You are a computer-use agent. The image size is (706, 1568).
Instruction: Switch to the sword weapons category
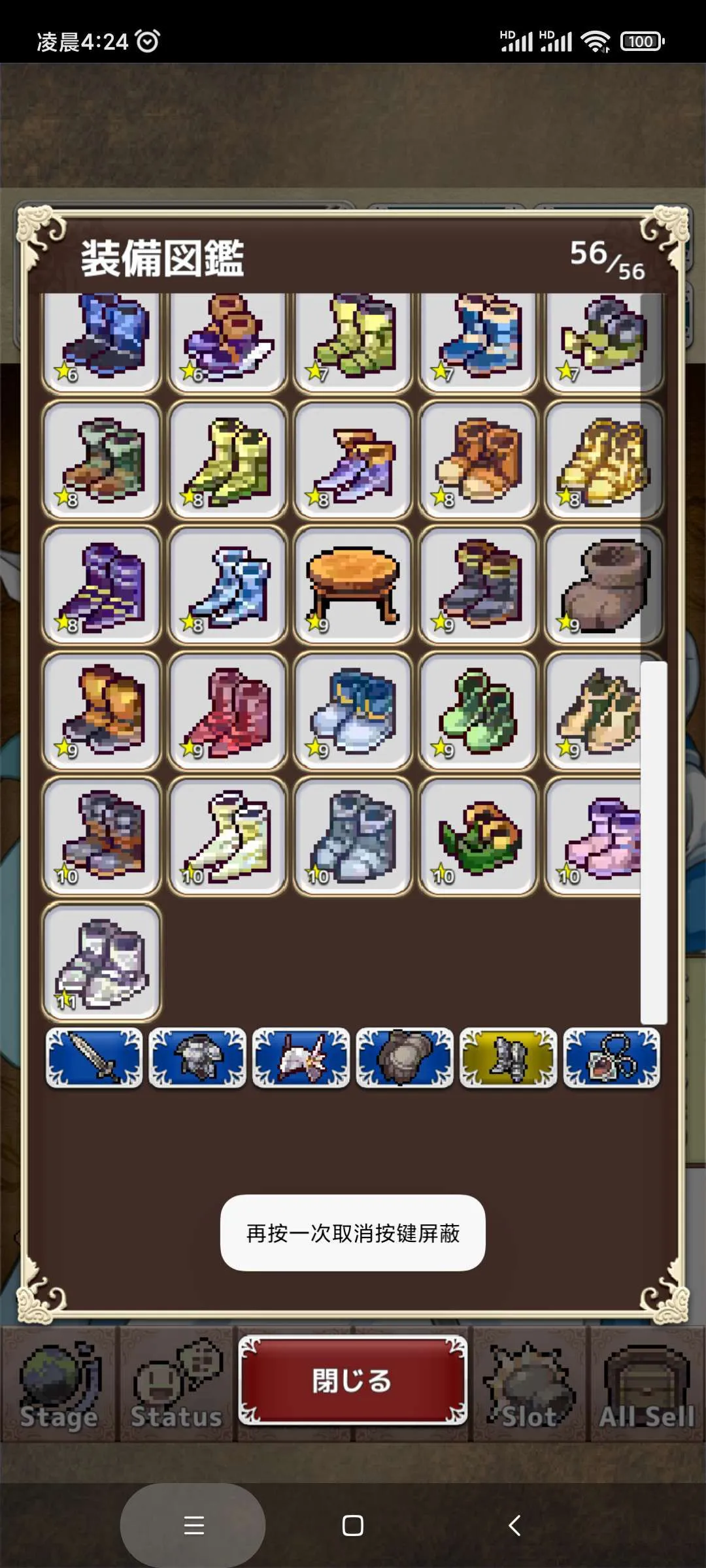pos(94,1057)
